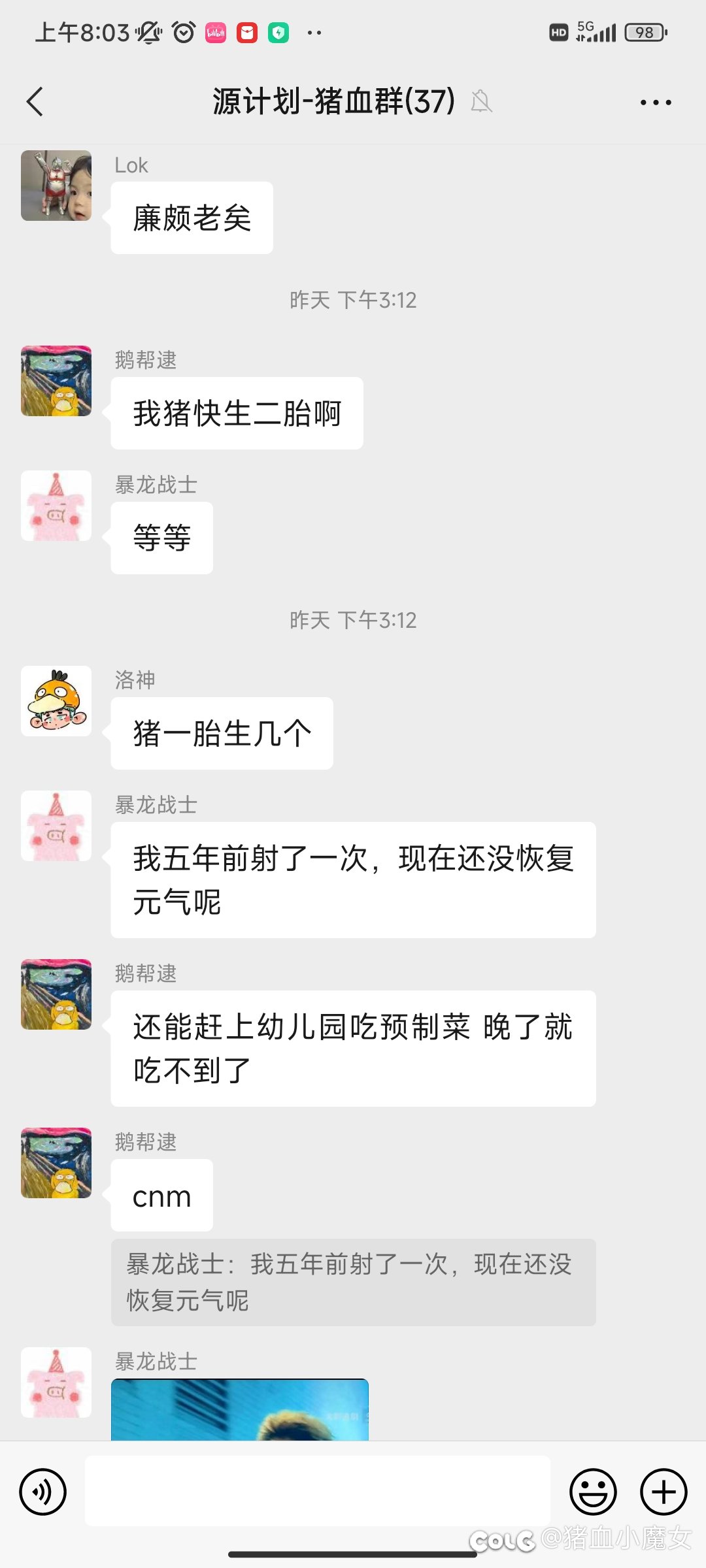Go back from the group chat
706x1568 pixels.
point(35,102)
